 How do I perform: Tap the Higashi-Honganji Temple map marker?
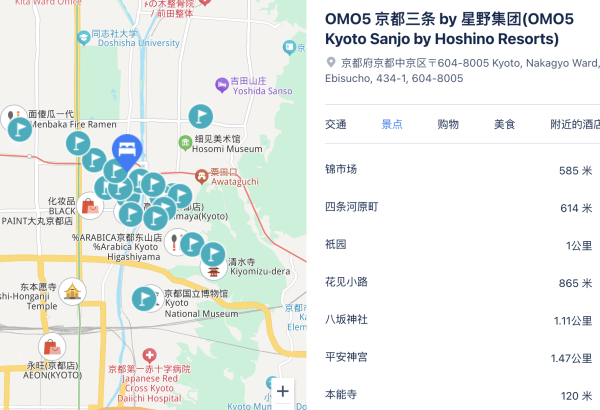(x=72, y=291)
